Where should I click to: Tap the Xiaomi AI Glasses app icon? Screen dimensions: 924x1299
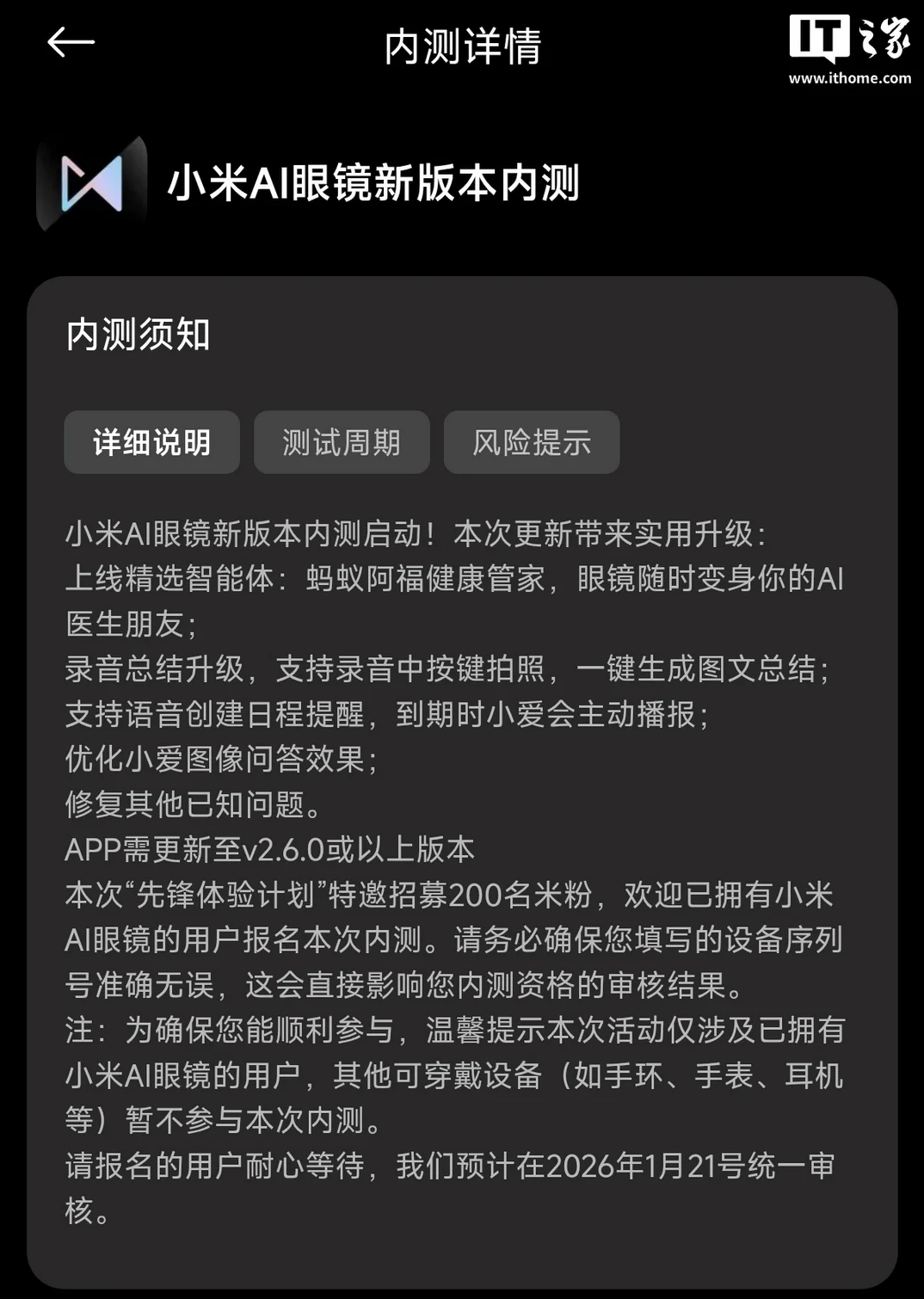point(91,183)
